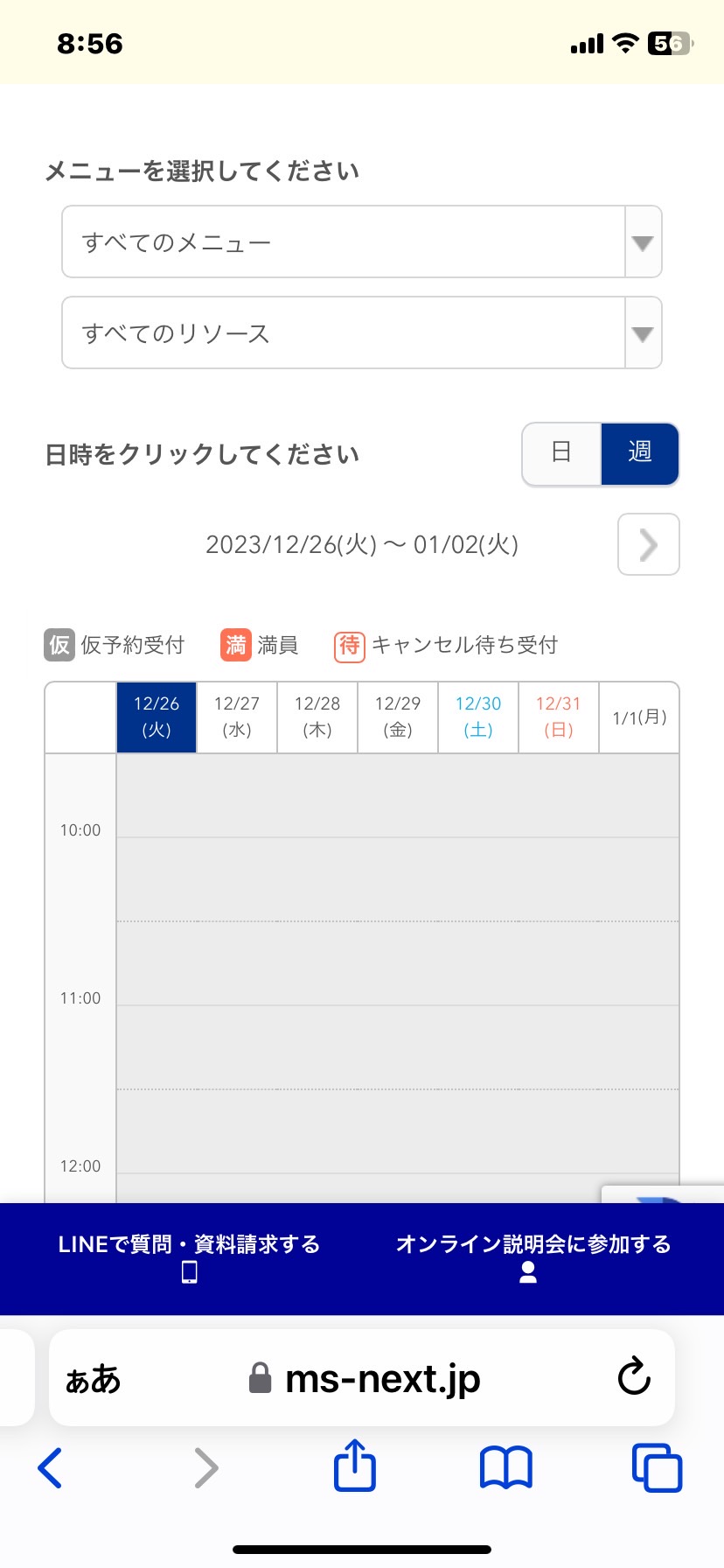
Task: Select the 1/1(月) date column
Action: click(639, 717)
